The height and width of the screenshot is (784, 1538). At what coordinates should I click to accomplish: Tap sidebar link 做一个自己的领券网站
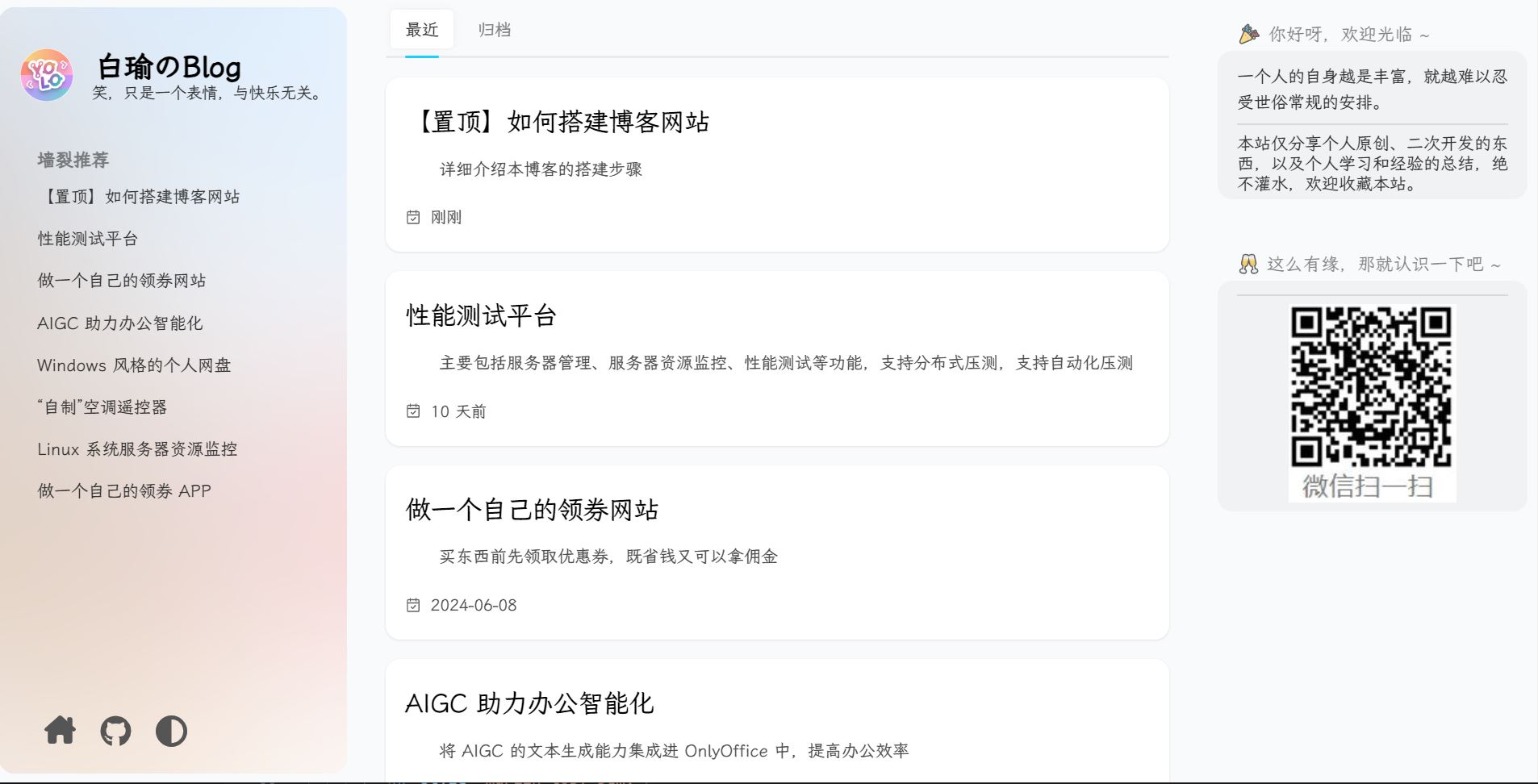pos(121,281)
